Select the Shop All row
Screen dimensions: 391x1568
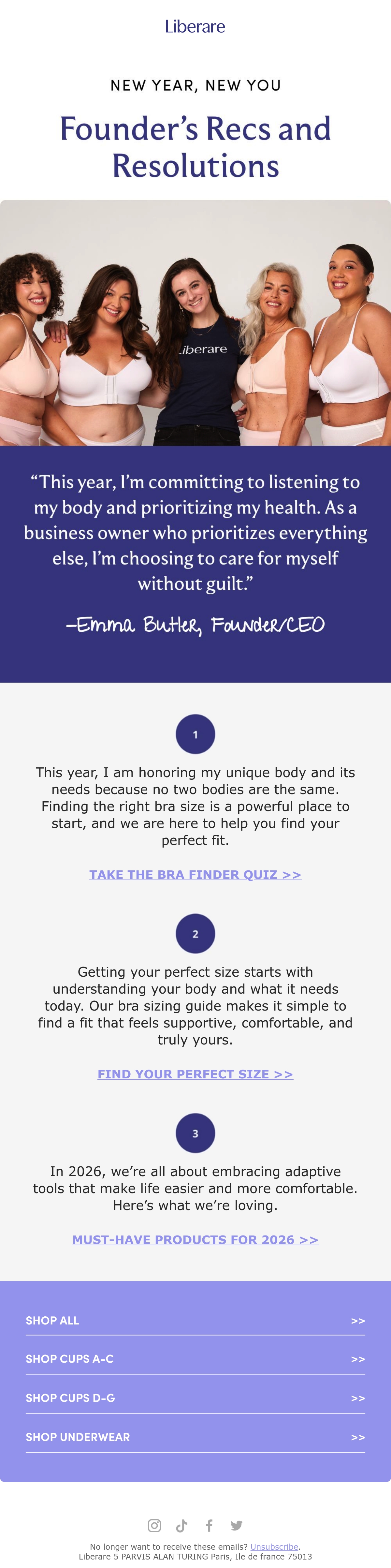pos(195,1320)
